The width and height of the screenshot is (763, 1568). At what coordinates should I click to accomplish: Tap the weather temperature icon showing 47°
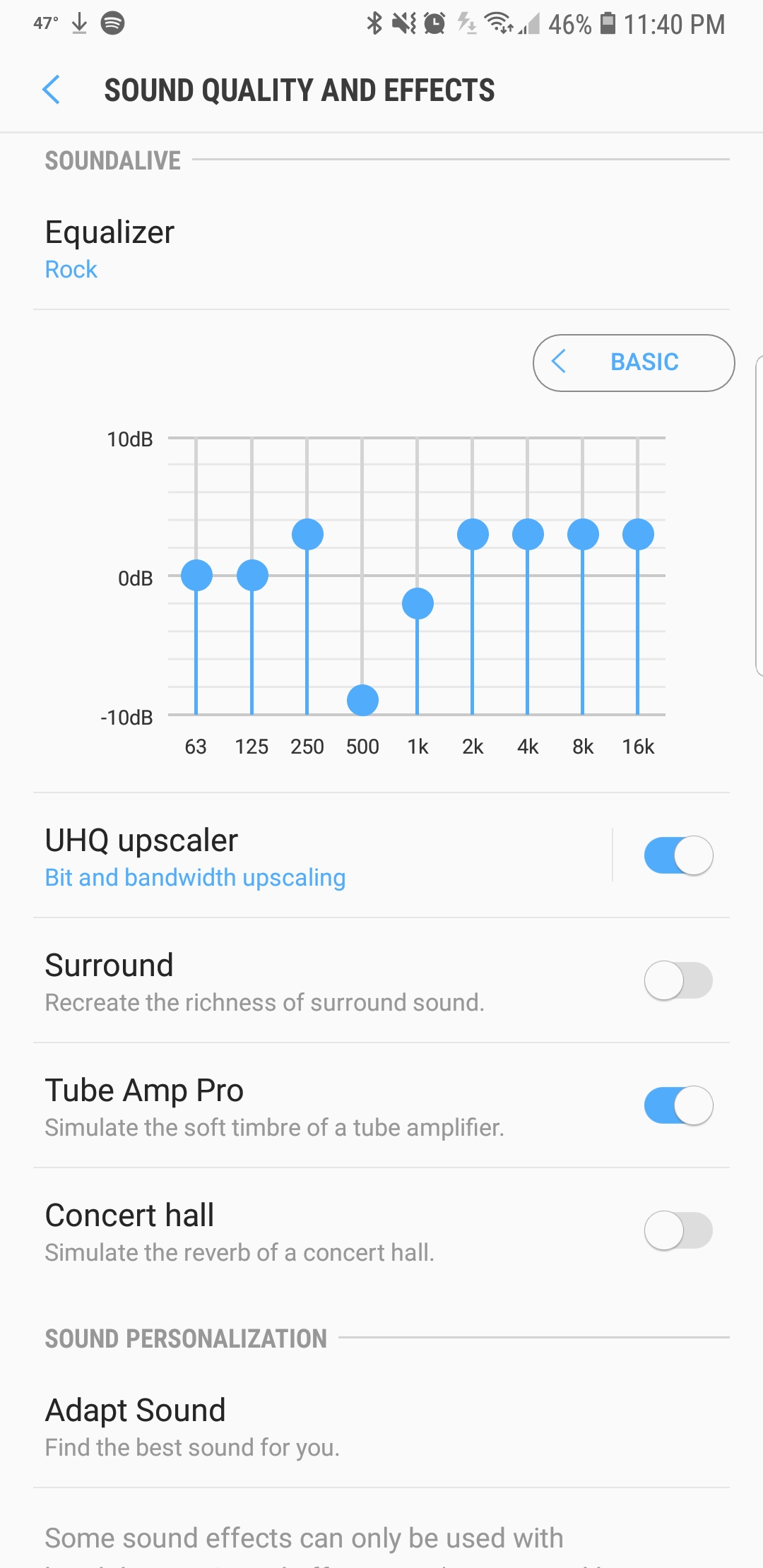tap(44, 23)
